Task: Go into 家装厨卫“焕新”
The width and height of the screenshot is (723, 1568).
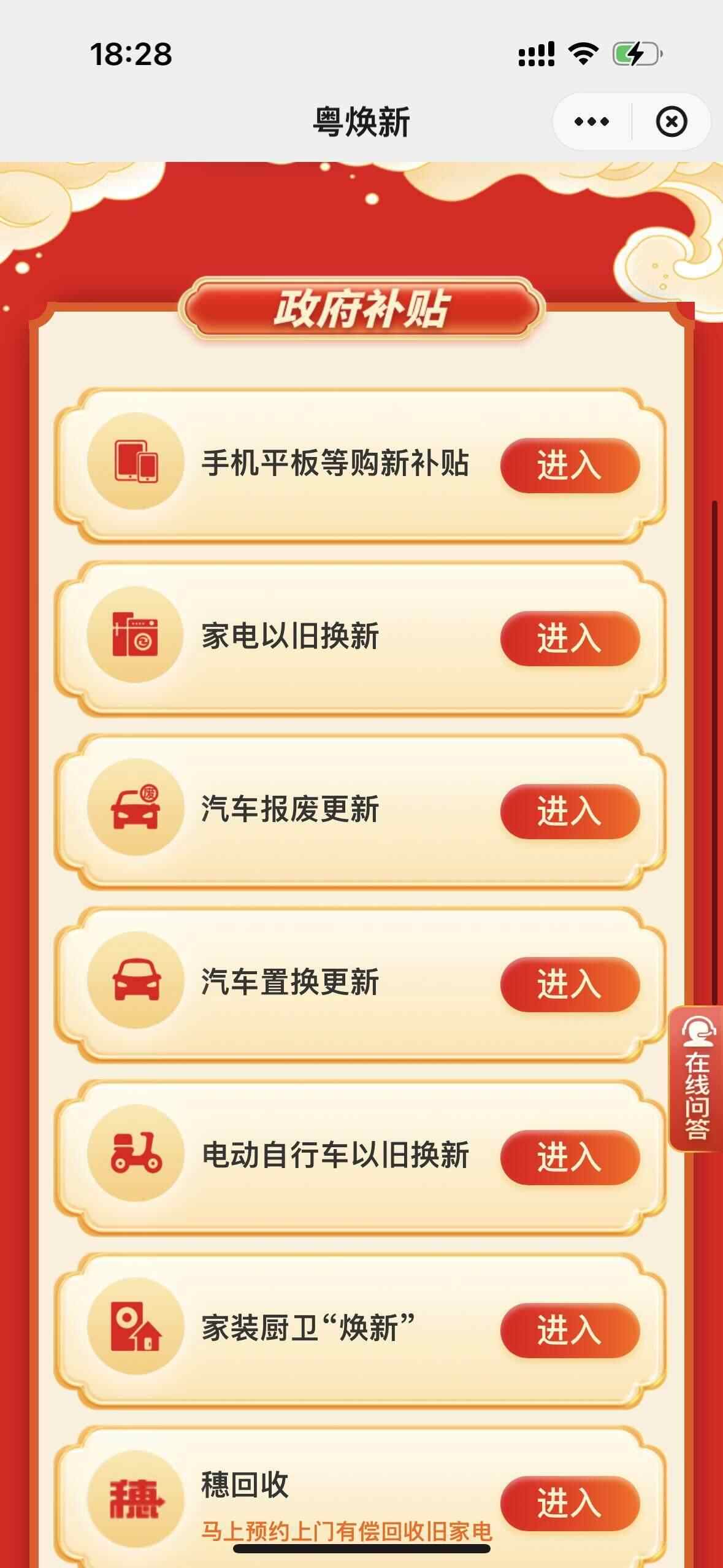Action: coord(570,1330)
